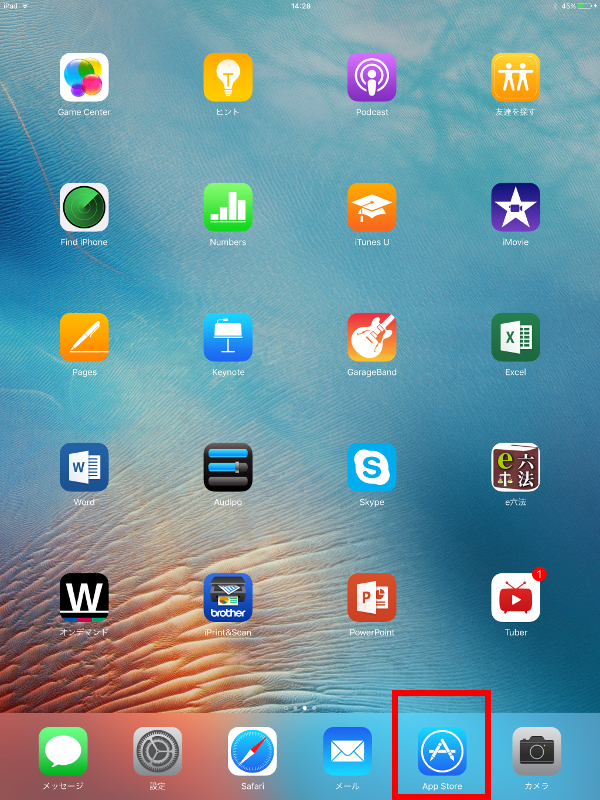Launch GarageBand
600x800 pixels.
tap(372, 337)
